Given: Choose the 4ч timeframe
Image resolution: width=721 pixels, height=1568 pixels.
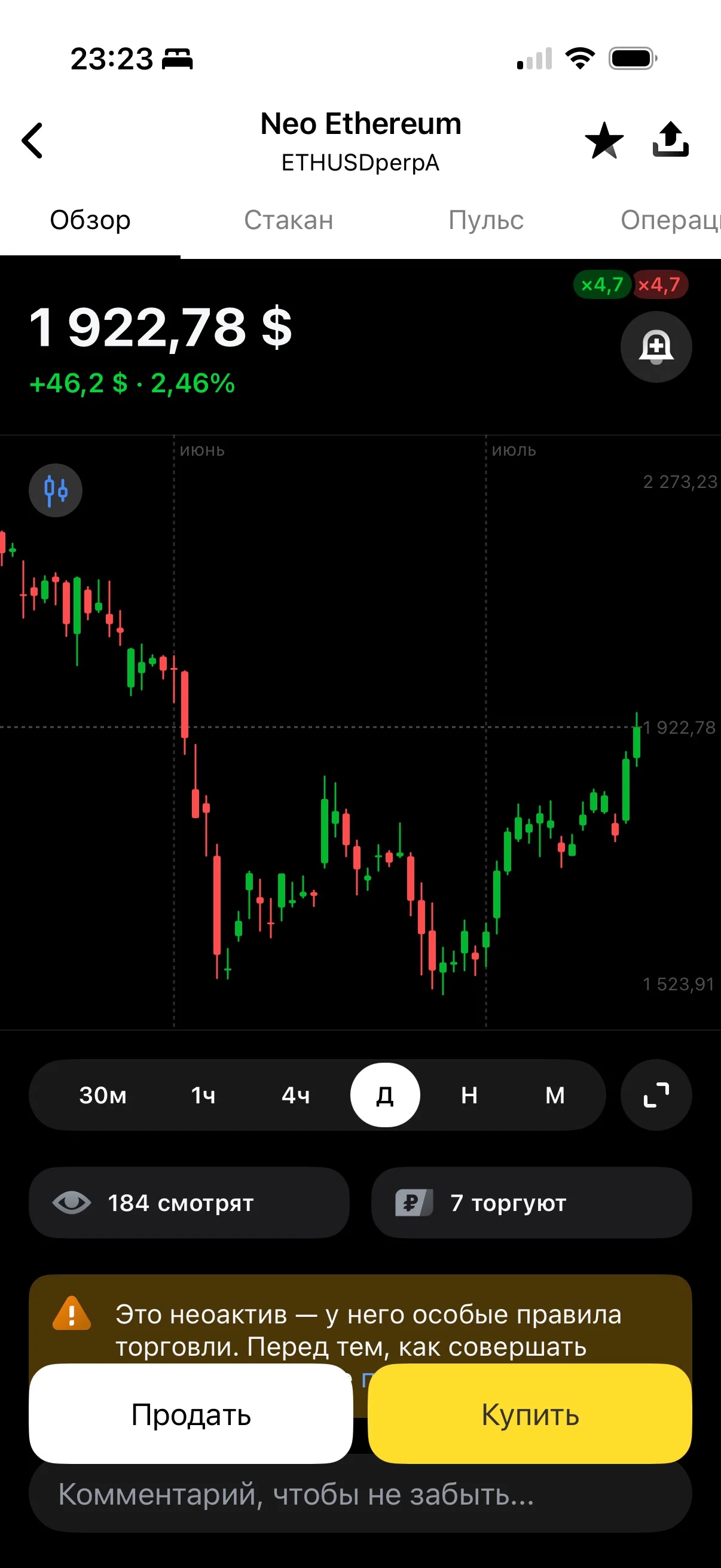Looking at the screenshot, I should point(296,1095).
